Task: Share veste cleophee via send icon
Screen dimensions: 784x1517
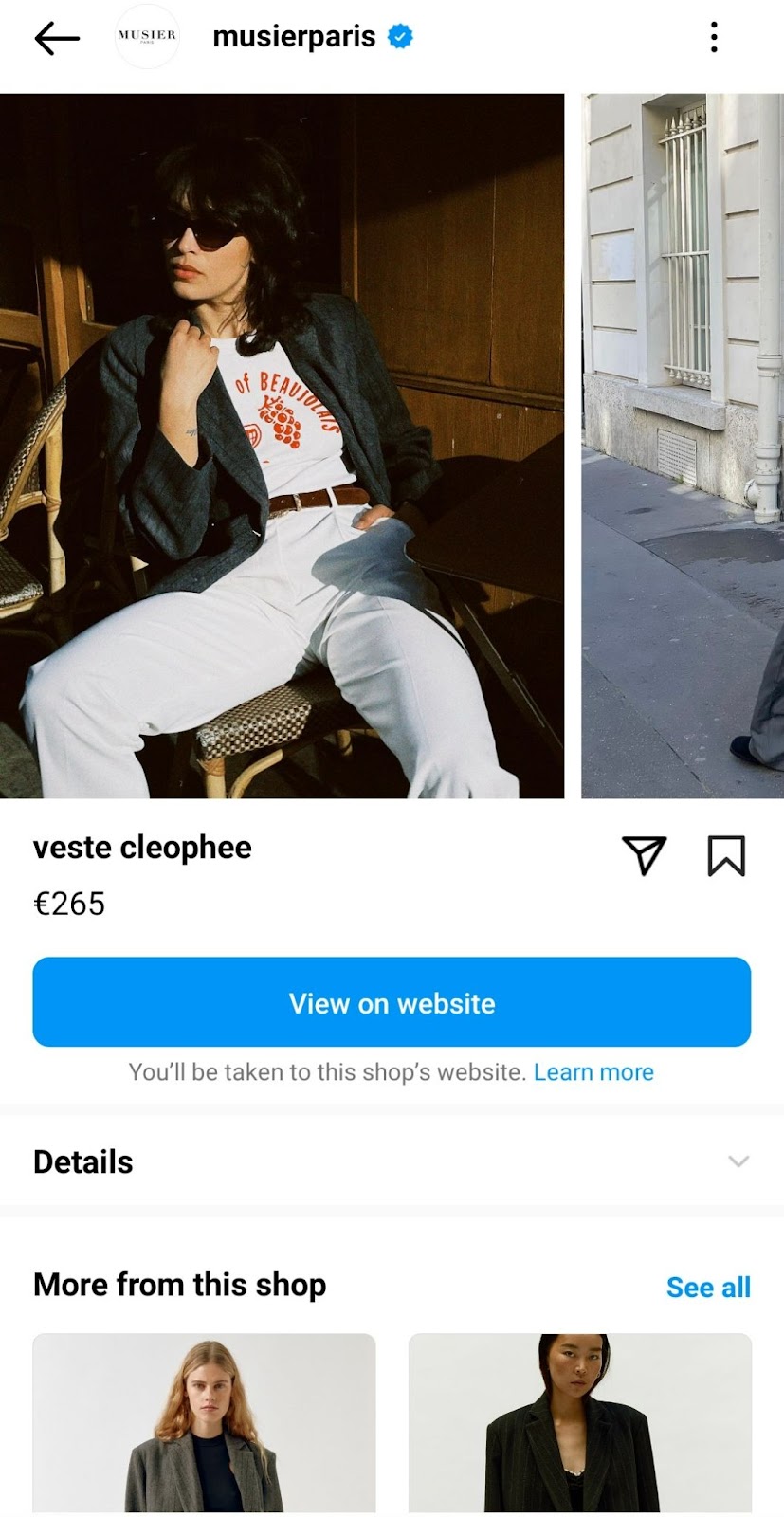Action: pyautogui.click(x=644, y=854)
